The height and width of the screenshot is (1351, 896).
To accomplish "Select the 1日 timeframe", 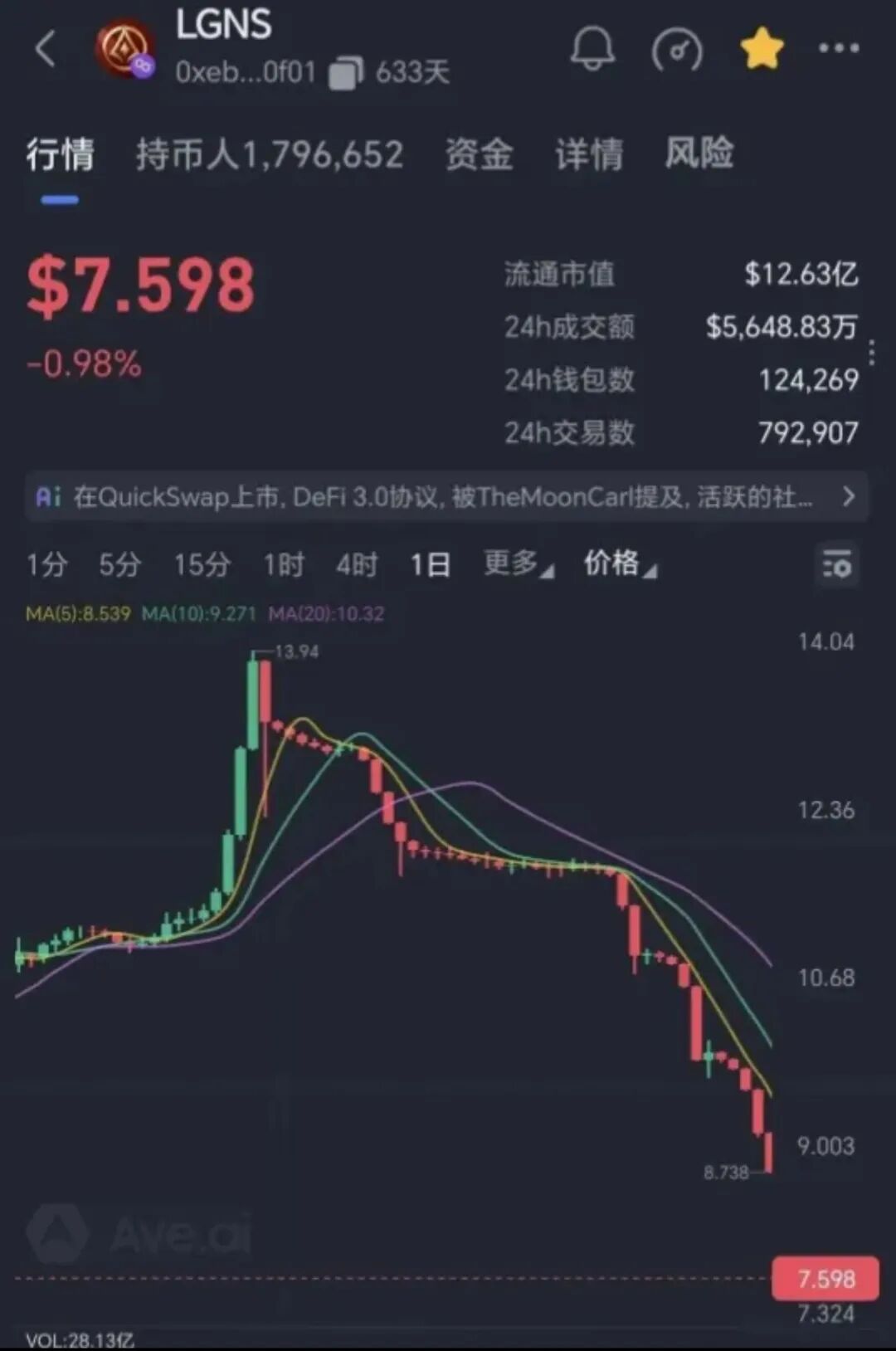I will (428, 564).
